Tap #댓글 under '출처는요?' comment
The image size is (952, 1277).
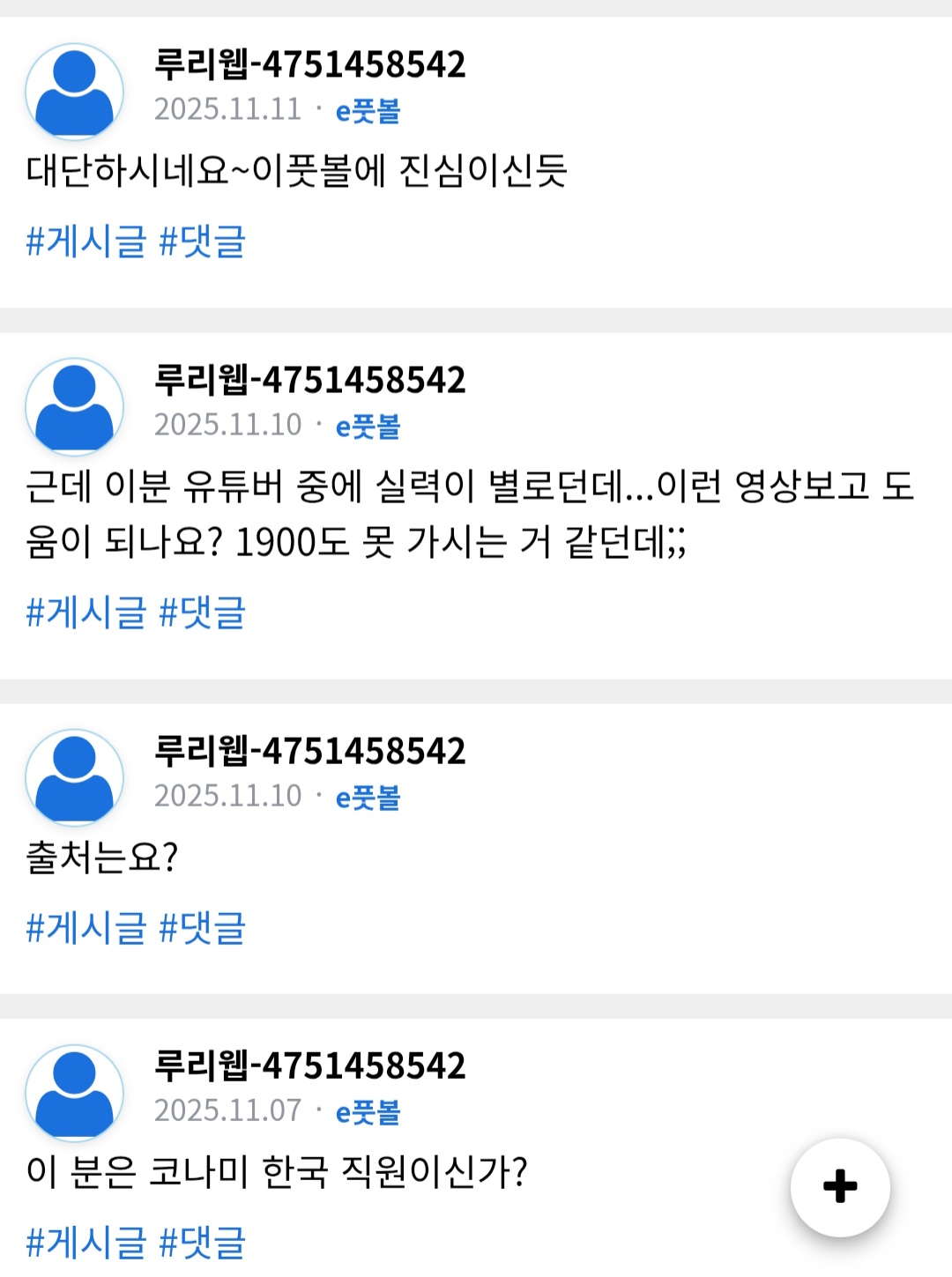(202, 927)
